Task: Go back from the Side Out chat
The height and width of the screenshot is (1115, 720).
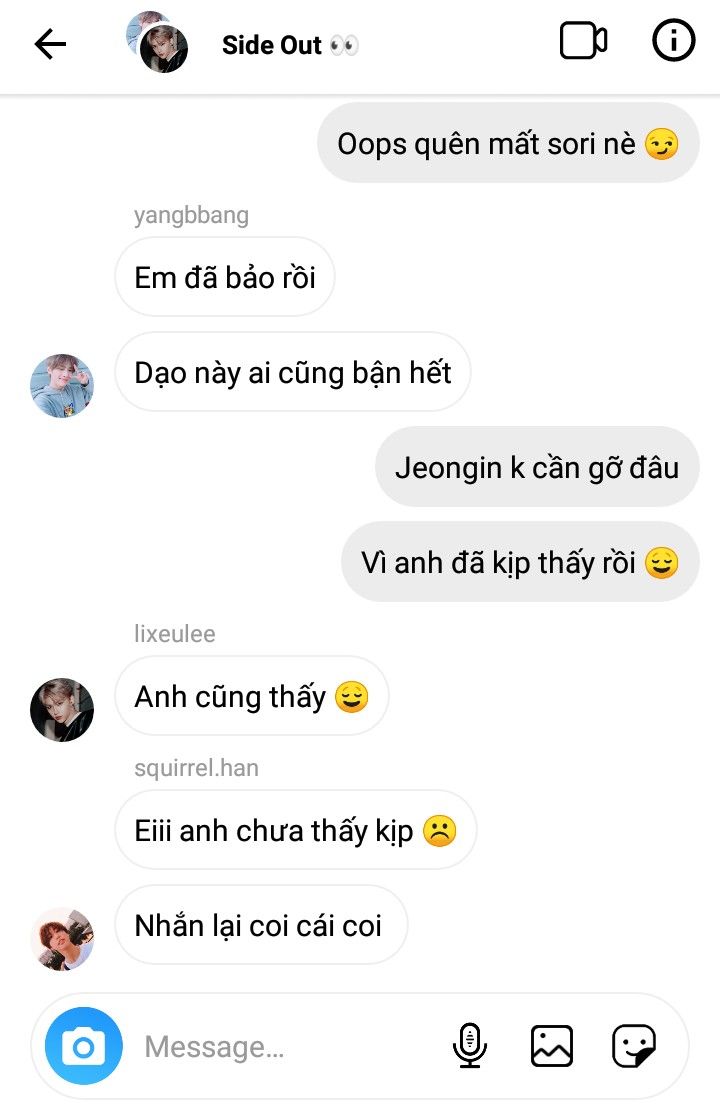Action: coord(50,44)
